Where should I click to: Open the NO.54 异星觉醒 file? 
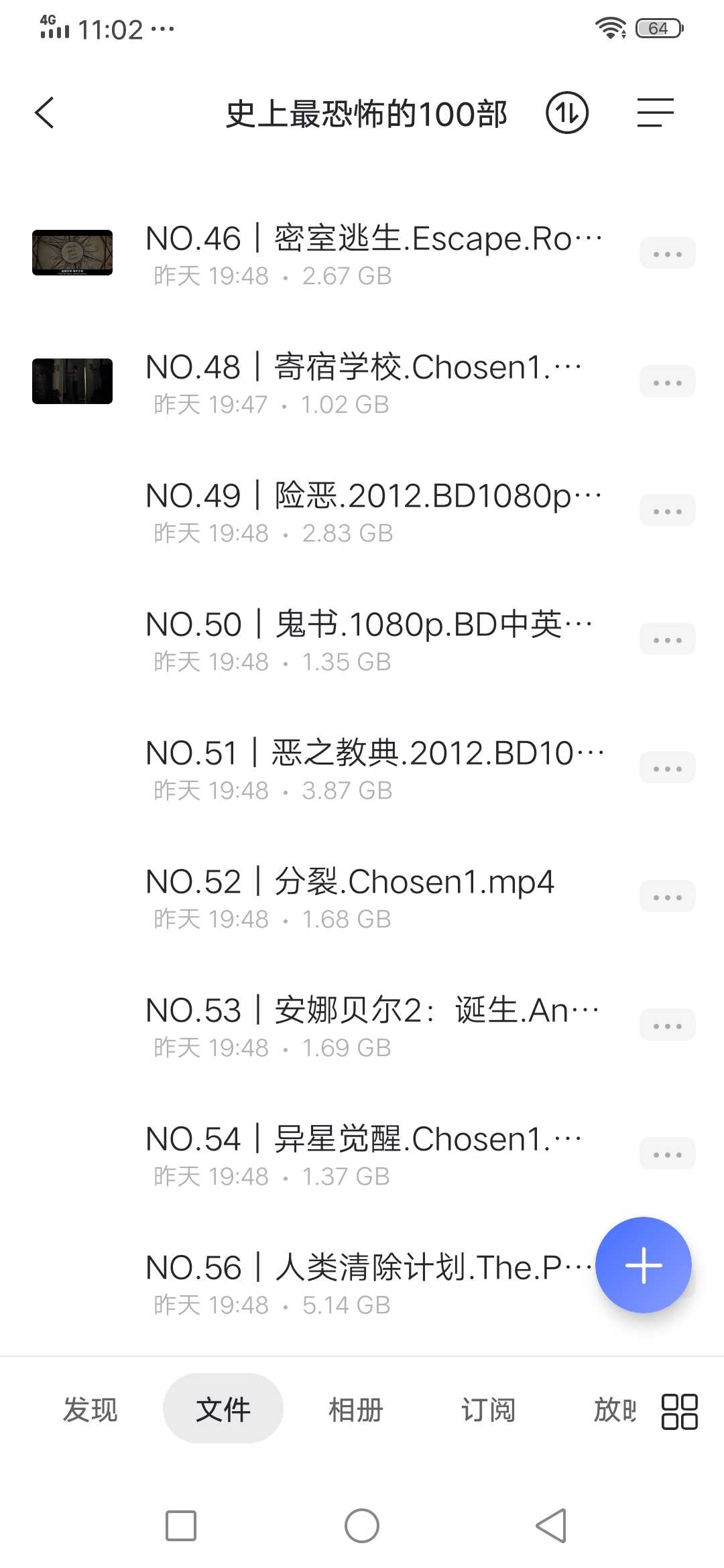coord(362,1154)
